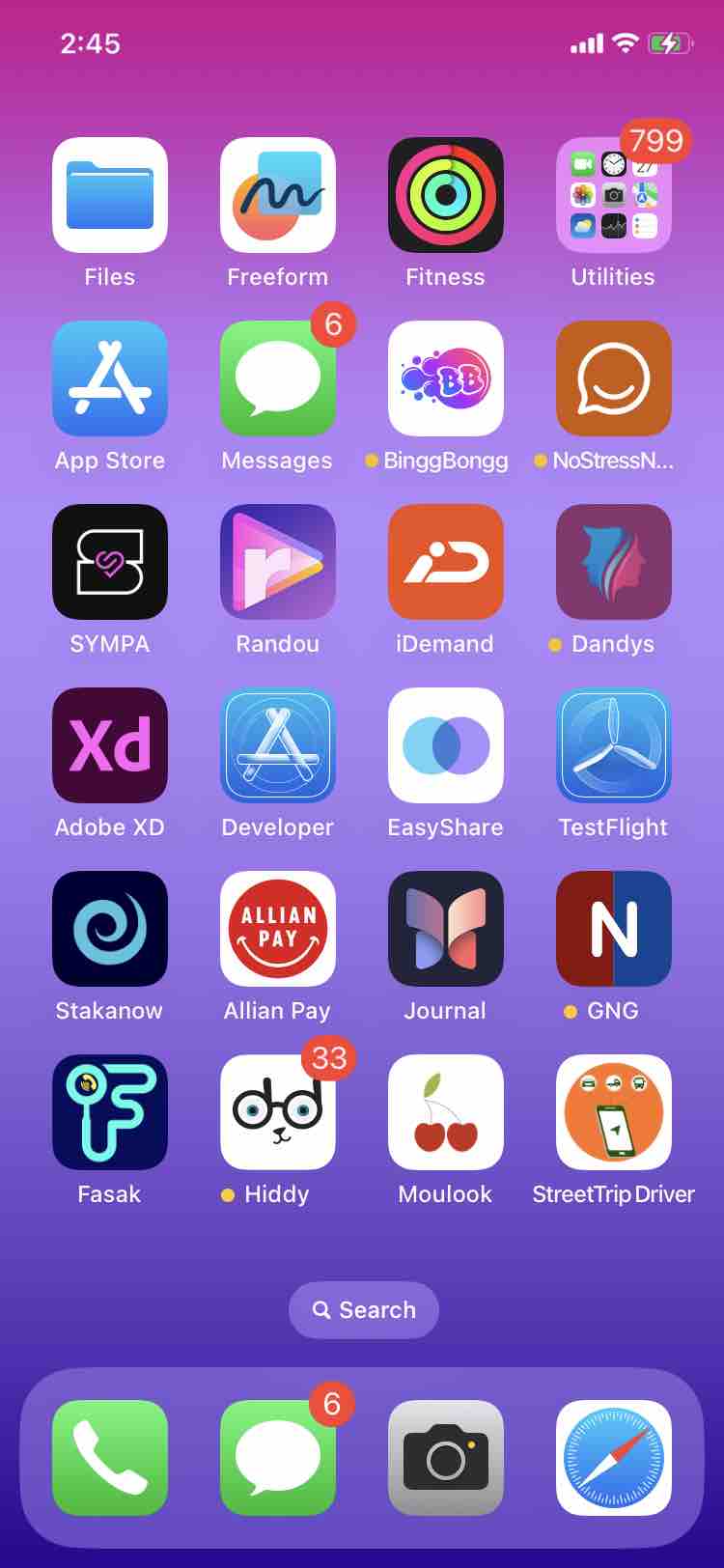Viewport: 724px width, 1568px height.
Task: Launch the Journal app
Action: [x=446, y=929]
